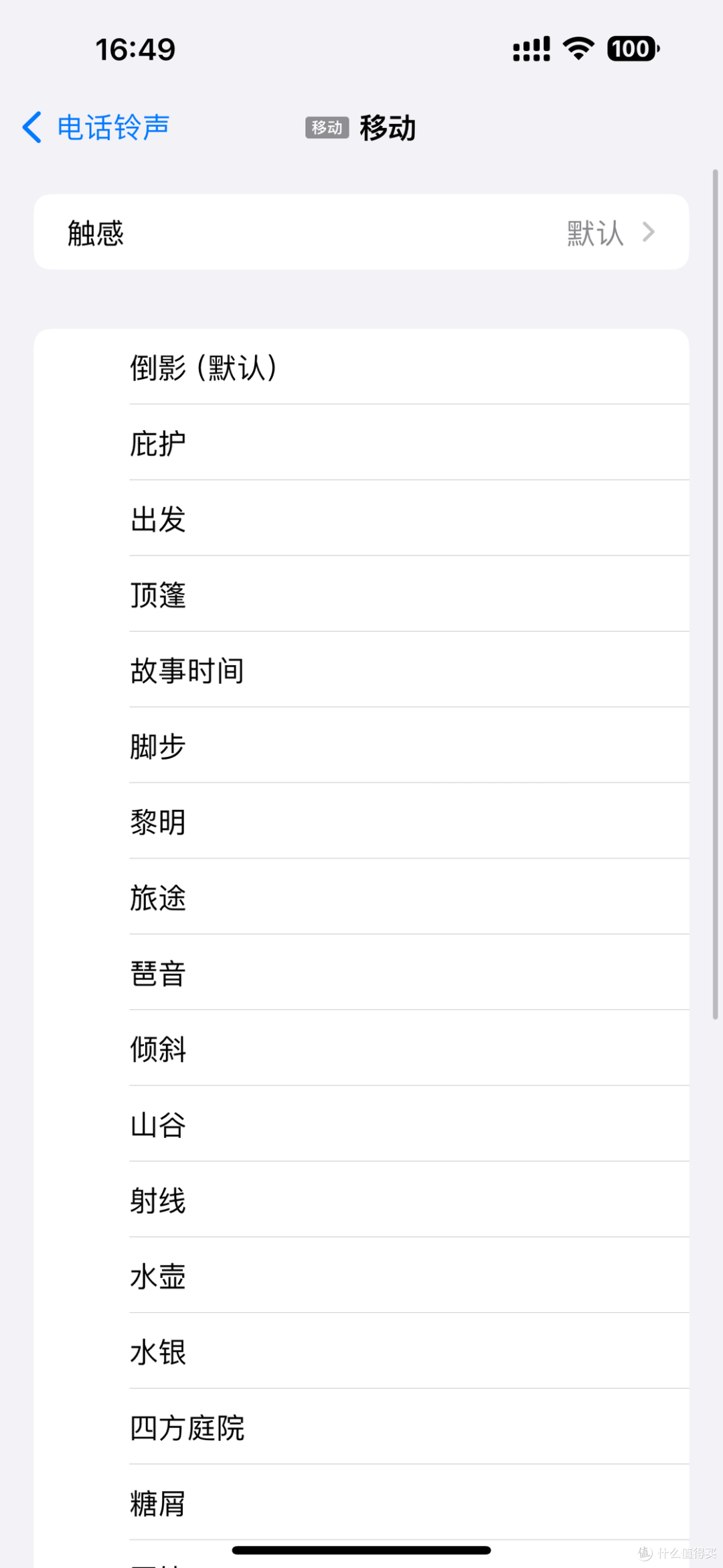Select the 糖屑 ringtone
Screen dimensions: 723x1568
(x=158, y=1503)
